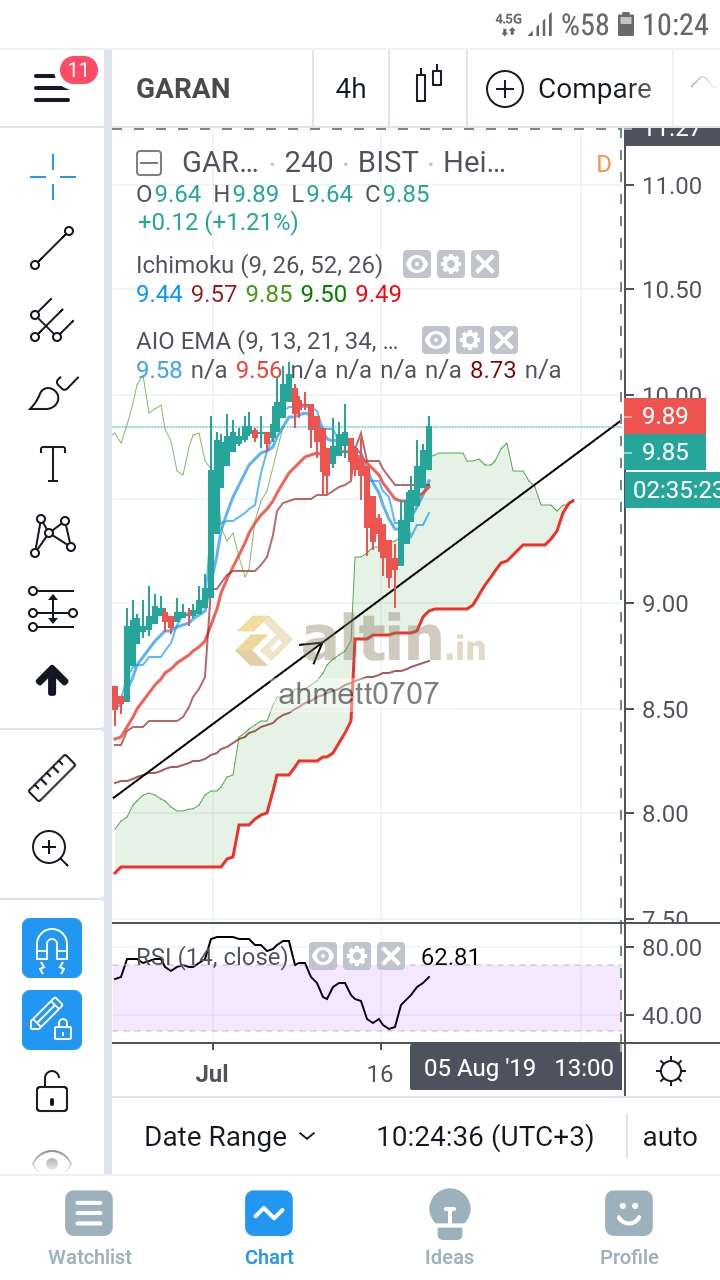Choose the text annotation tool

(x=52, y=463)
